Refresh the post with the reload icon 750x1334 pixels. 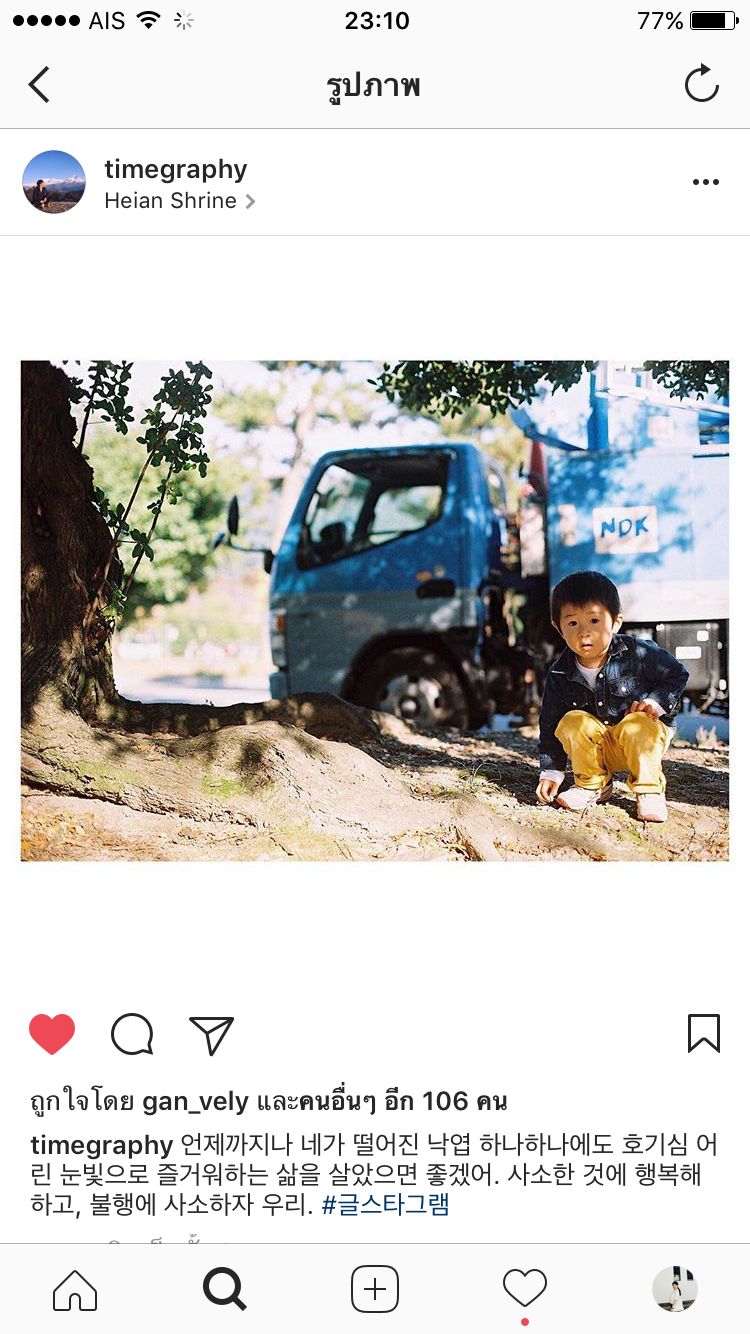click(x=702, y=84)
